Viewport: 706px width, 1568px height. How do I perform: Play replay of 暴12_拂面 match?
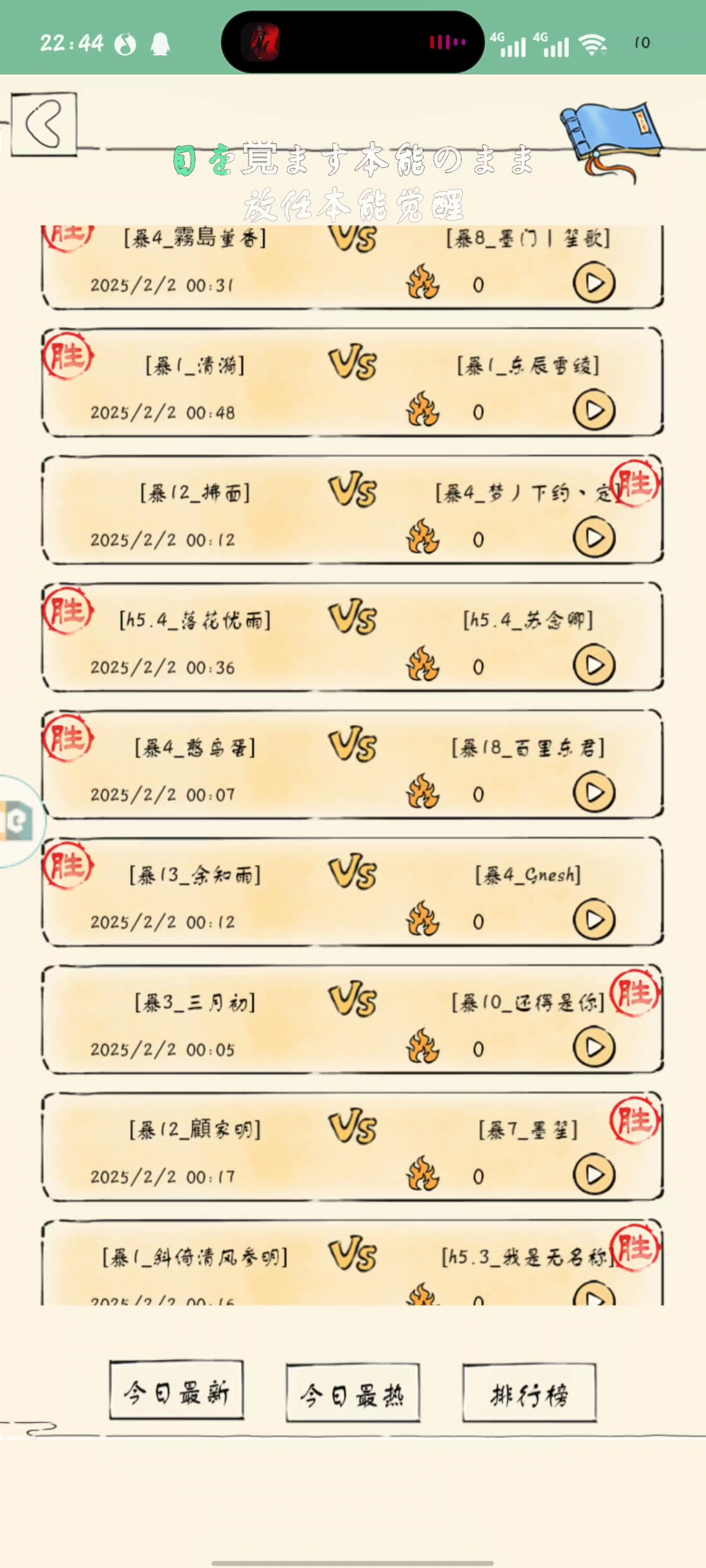(x=594, y=538)
